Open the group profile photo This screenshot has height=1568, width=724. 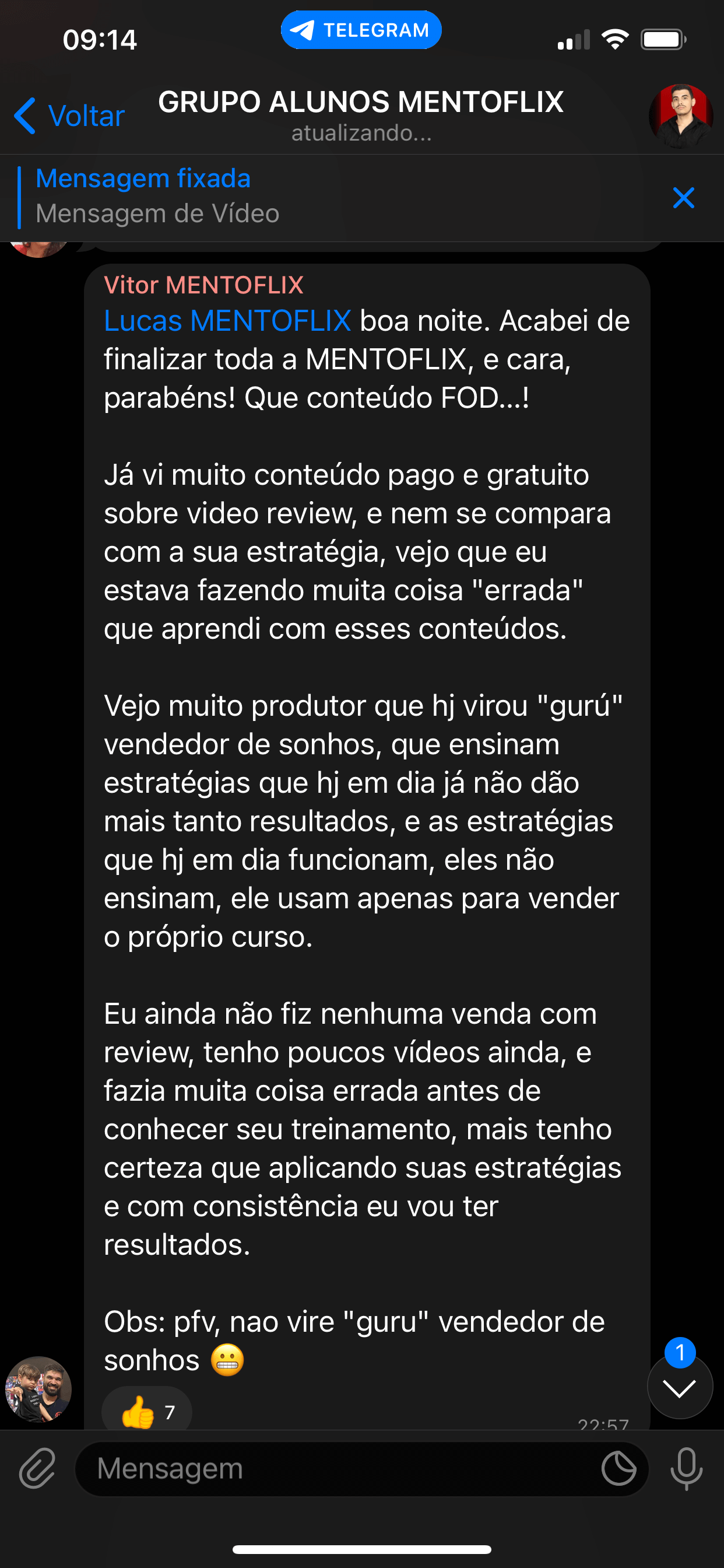coord(680,116)
